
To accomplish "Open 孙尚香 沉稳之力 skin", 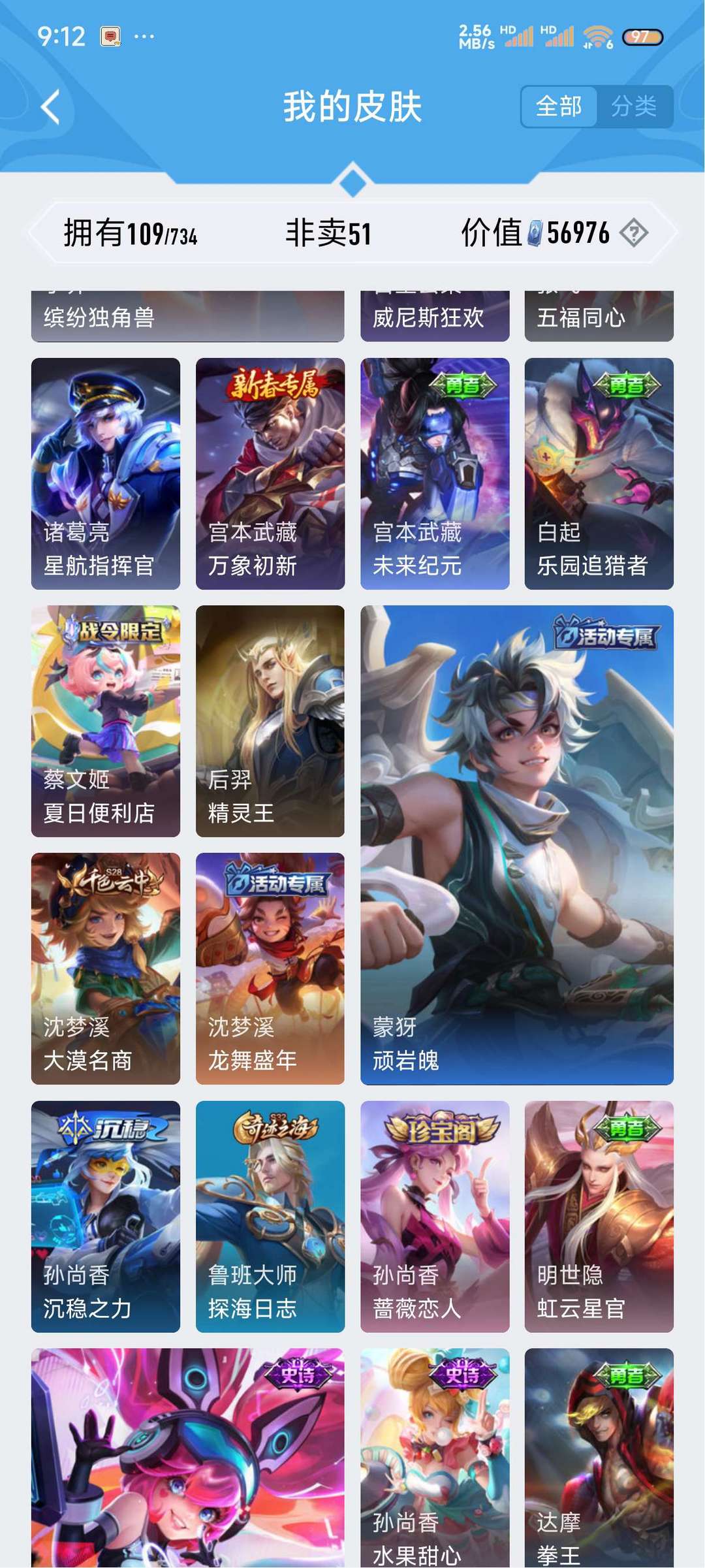I will 106,1216.
